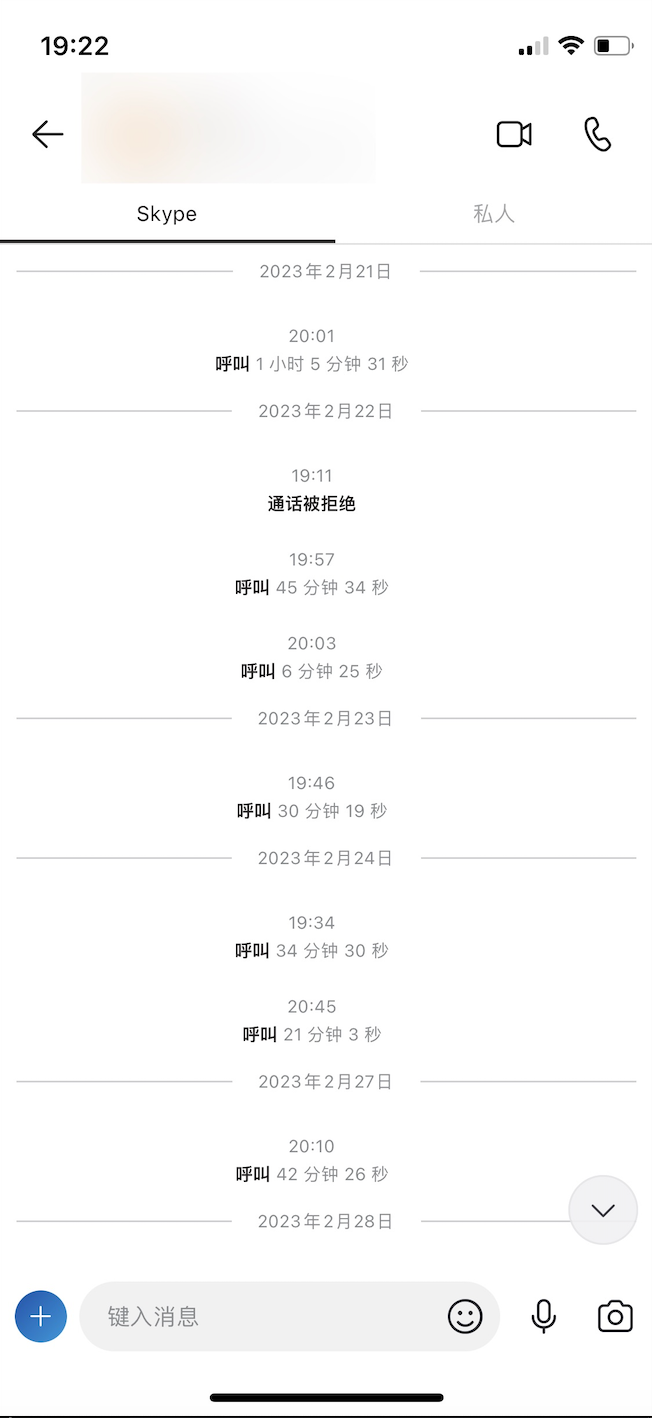
Task: Open the emoji picker
Action: tap(465, 1316)
